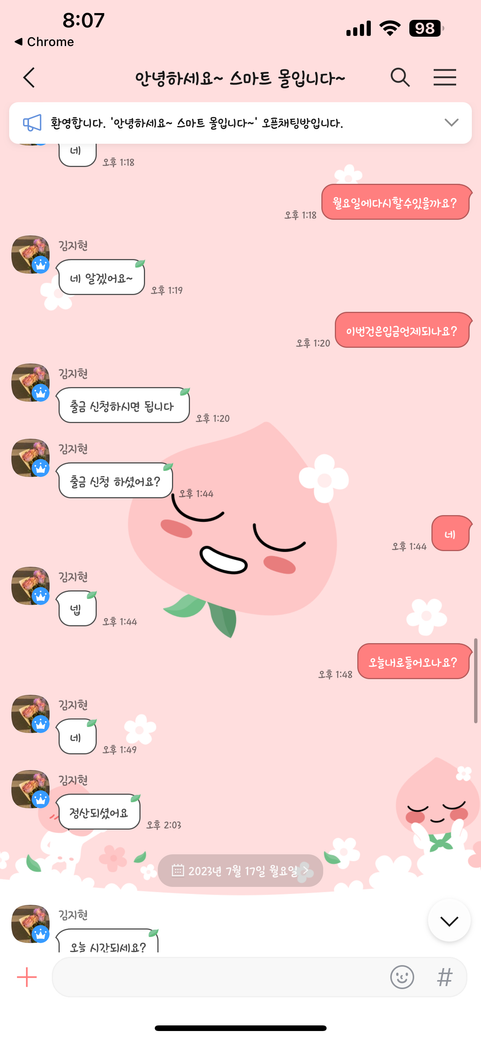Screen dimensions: 481x1040
Task: Open the date chip 2023년 7월 17일 월요일
Action: 240,870
